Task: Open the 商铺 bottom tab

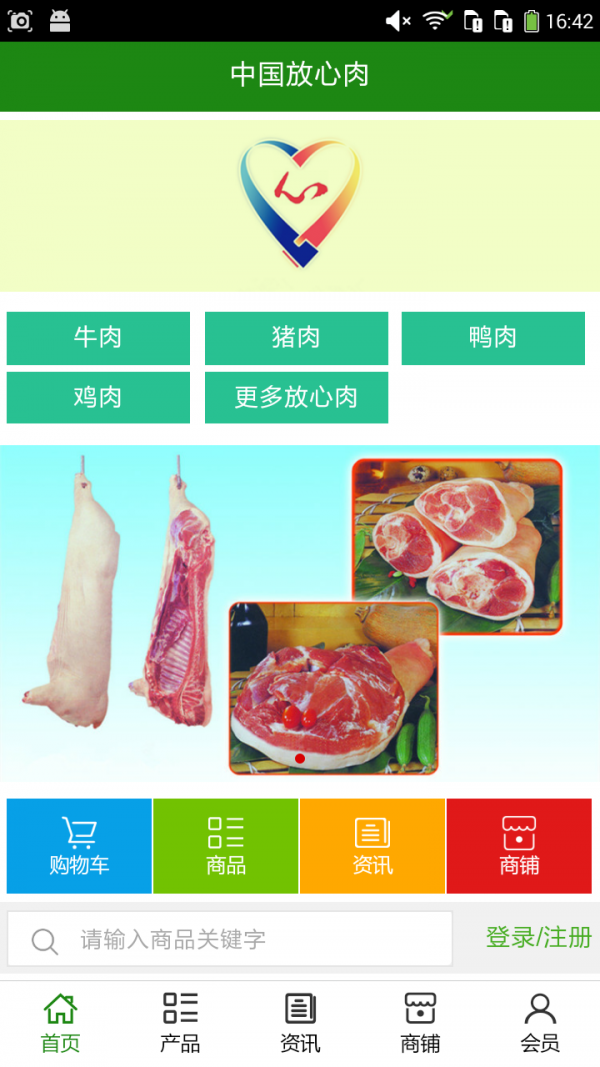Action: 420,1023
